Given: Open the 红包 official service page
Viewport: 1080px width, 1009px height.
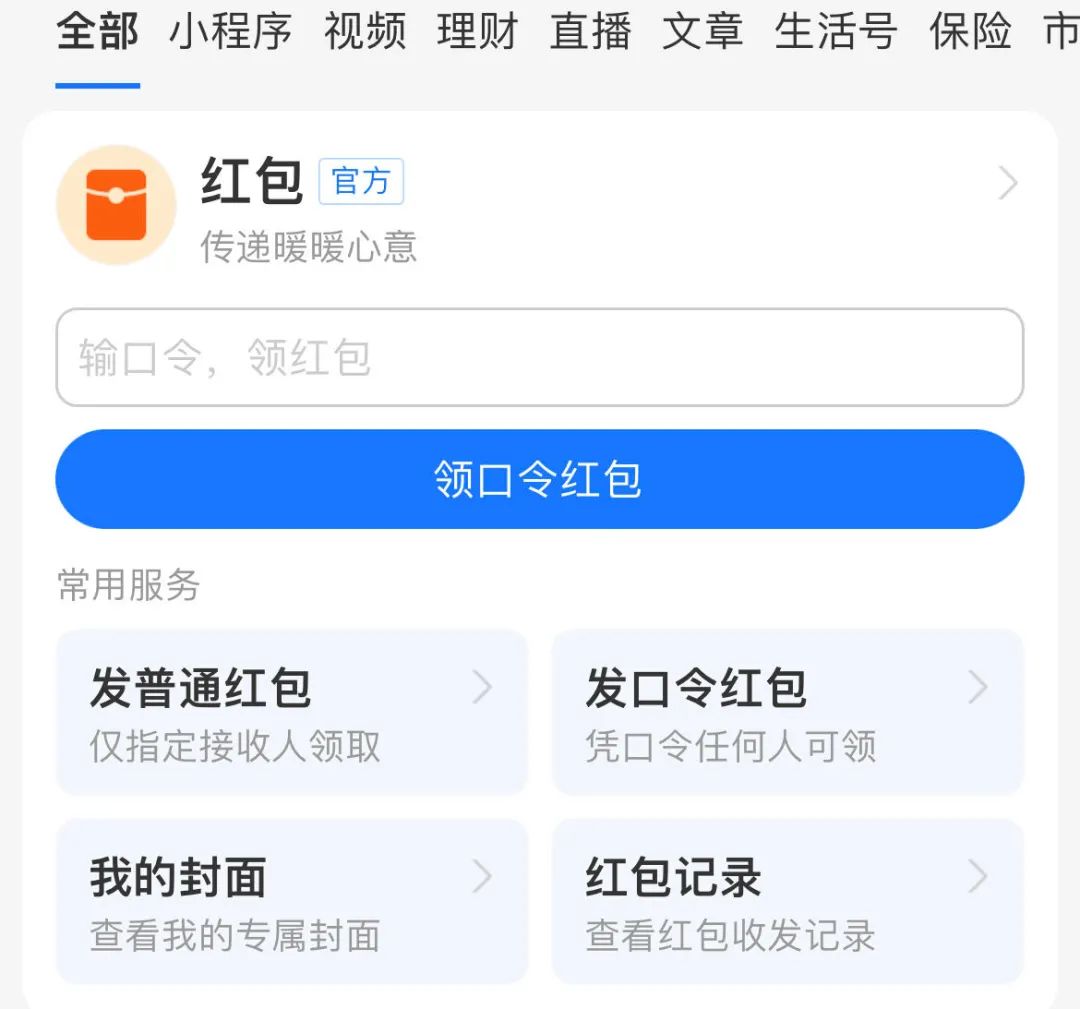Looking at the screenshot, I should pos(540,204).
